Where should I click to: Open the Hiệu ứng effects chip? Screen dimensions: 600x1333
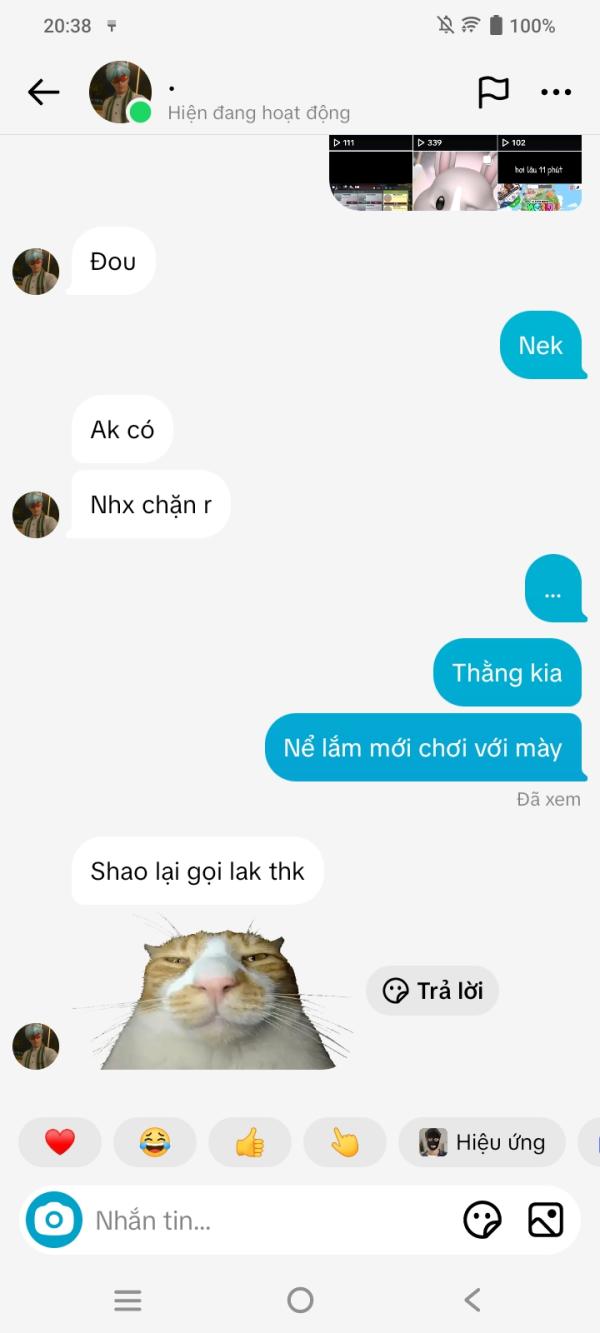coord(482,1142)
